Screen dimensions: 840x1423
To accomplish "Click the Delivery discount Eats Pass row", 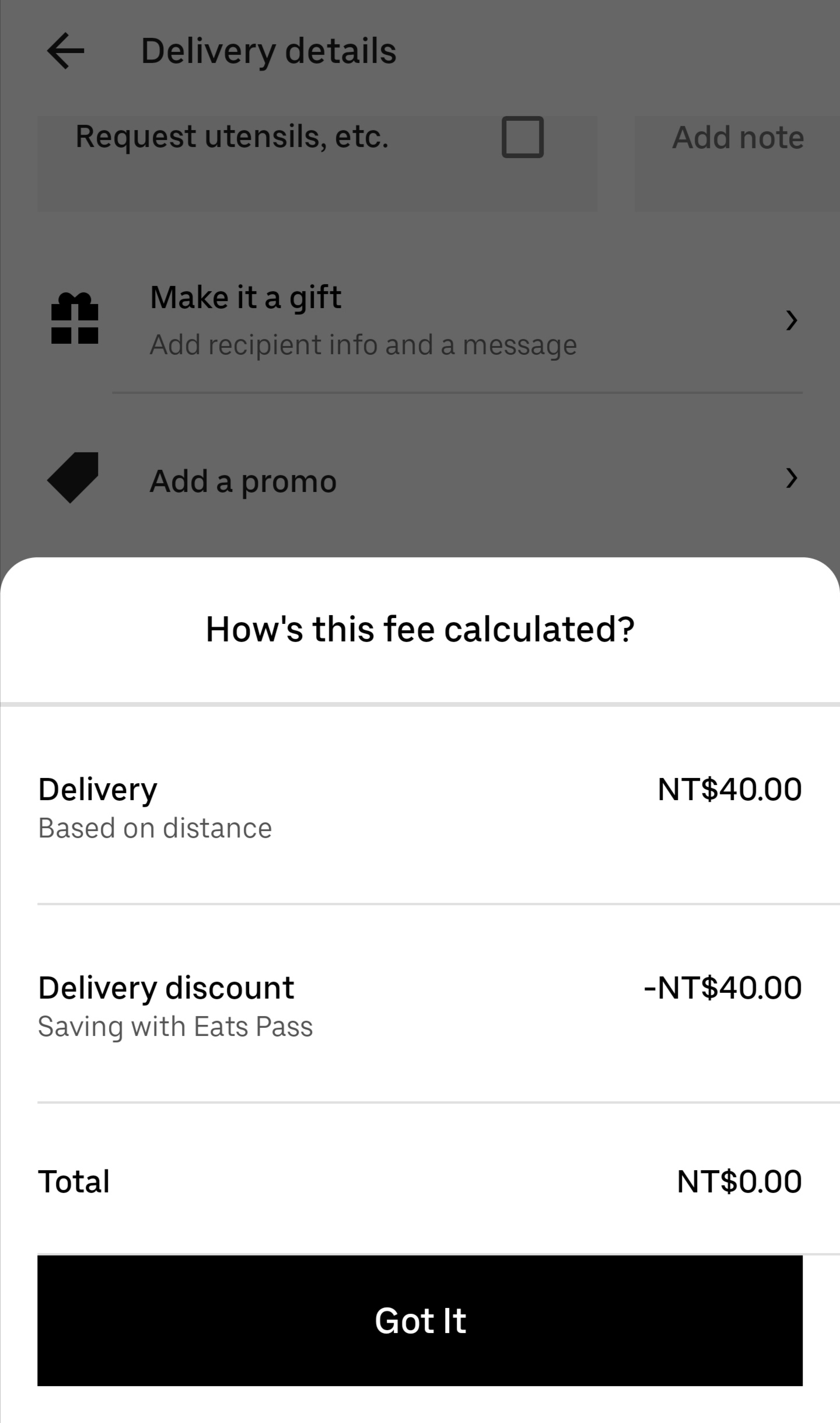I will coord(420,1004).
